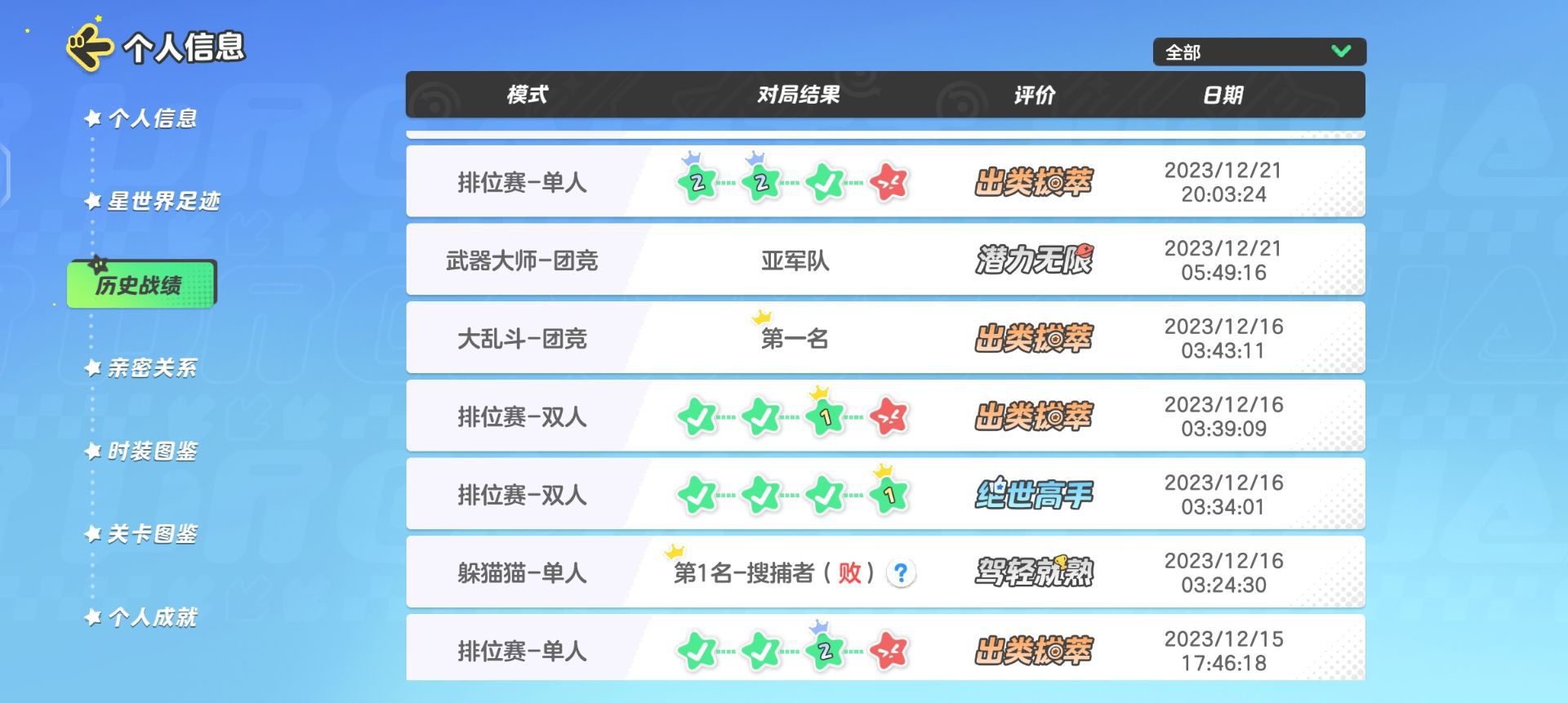Viewport: 1568px width, 703px height.
Task: View the 个人成就 tab
Action: point(152,618)
